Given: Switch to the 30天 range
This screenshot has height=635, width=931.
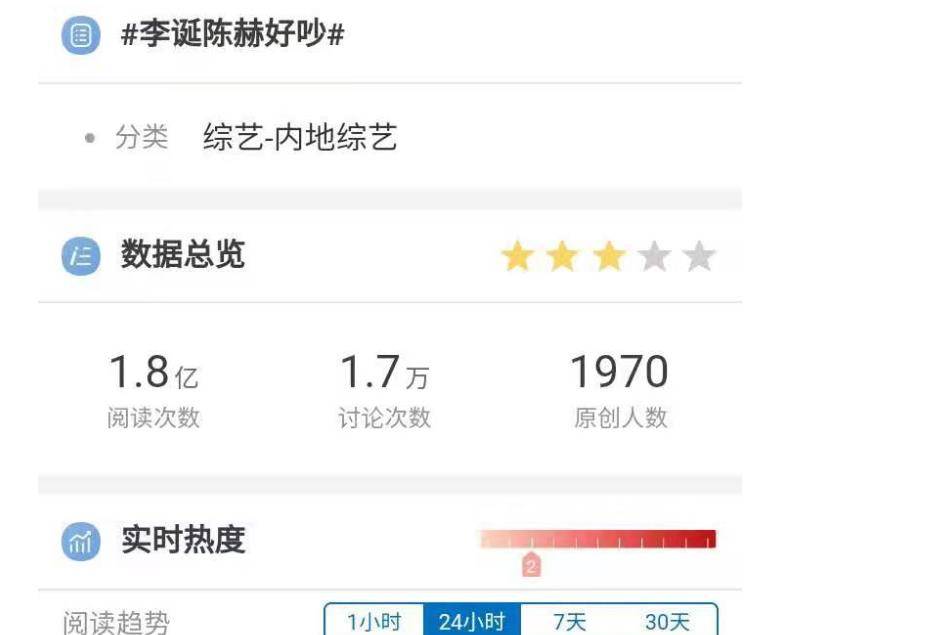Looking at the screenshot, I should point(667,622).
